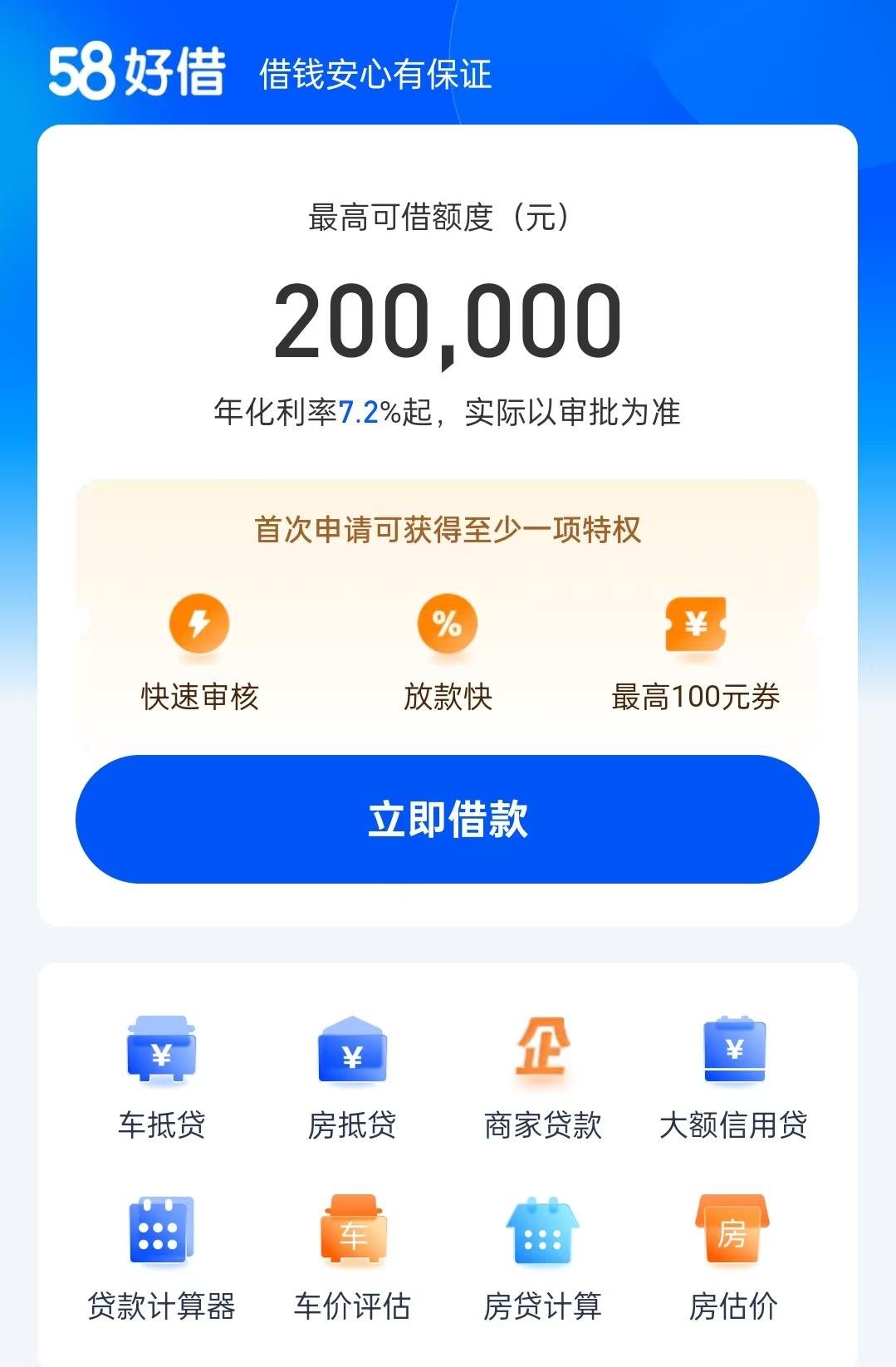Screen dimensions: 896x1367
Task: Open 大额信用贷 credit loan
Action: (733, 1077)
